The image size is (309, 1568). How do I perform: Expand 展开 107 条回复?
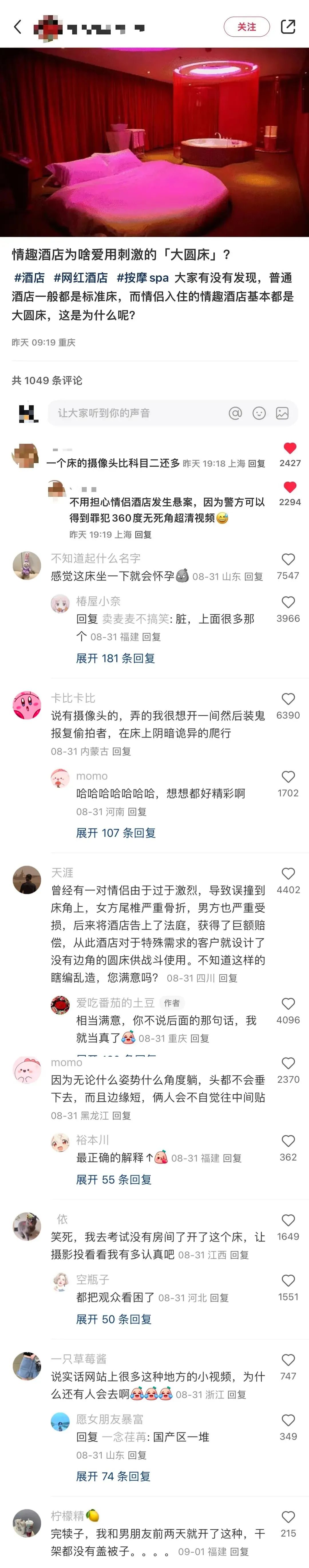point(116,833)
